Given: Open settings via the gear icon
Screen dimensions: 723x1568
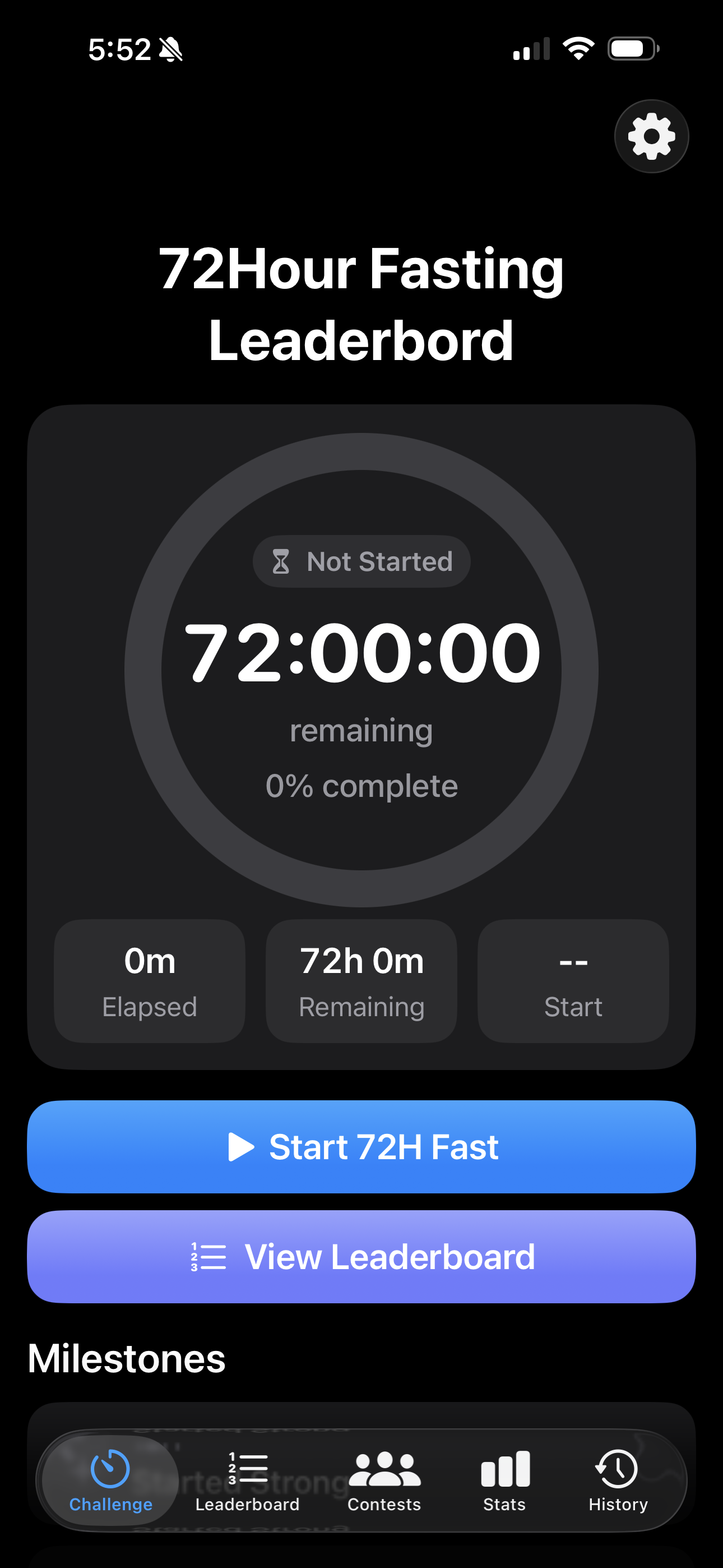Looking at the screenshot, I should (x=651, y=136).
